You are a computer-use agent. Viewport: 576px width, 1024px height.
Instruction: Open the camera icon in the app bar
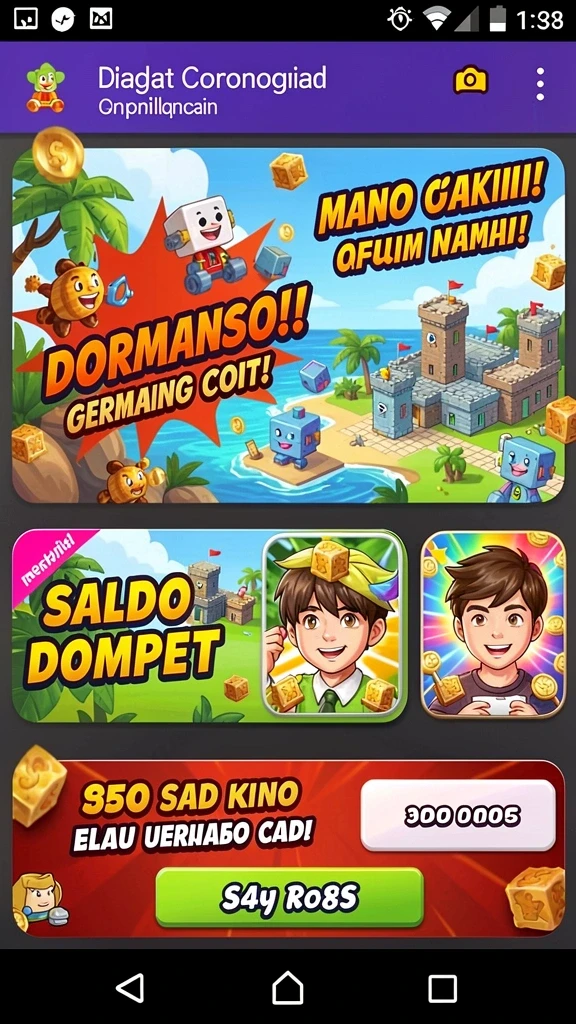(x=471, y=80)
